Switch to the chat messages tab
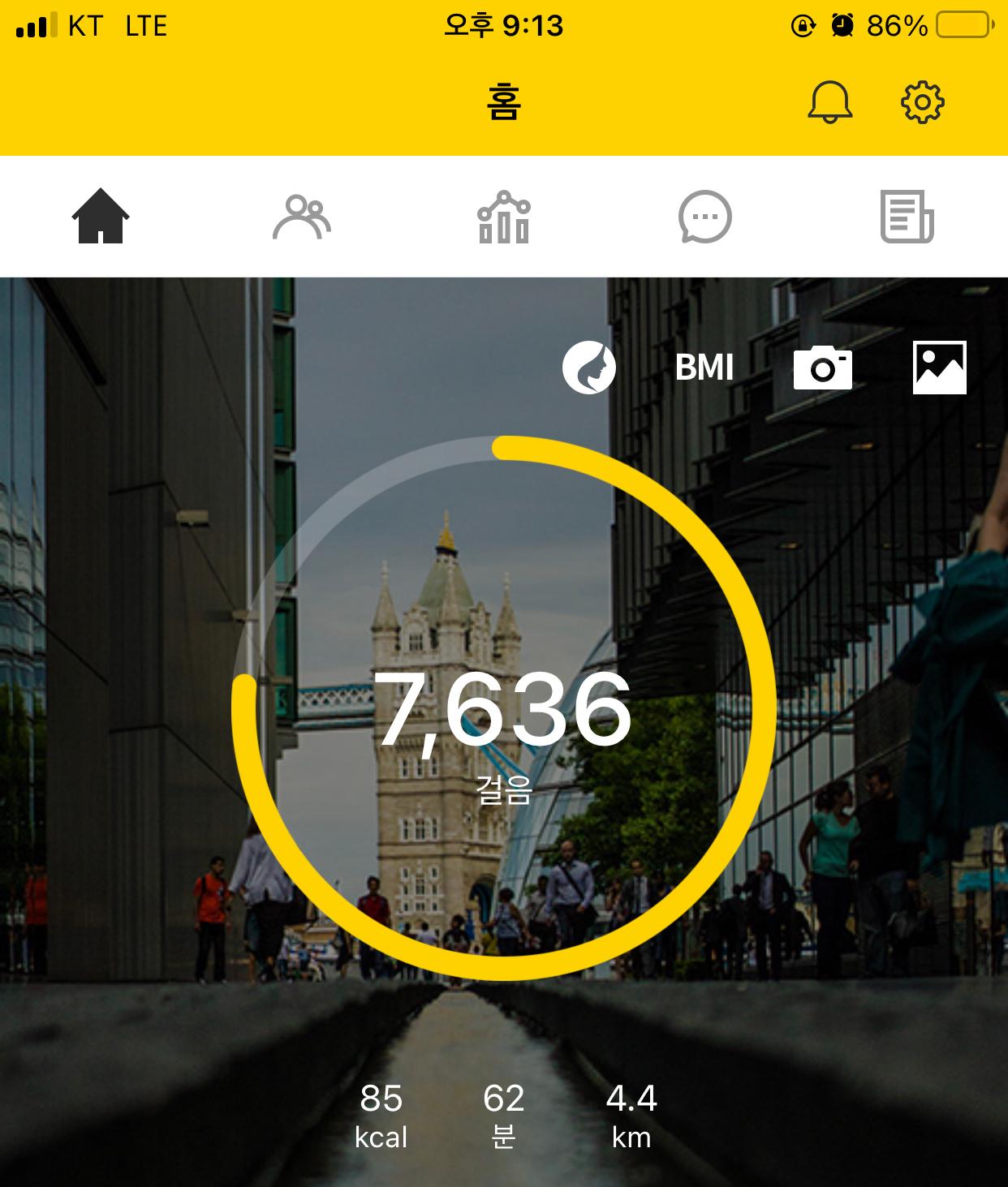Viewport: 1008px width, 1187px height. click(x=704, y=217)
